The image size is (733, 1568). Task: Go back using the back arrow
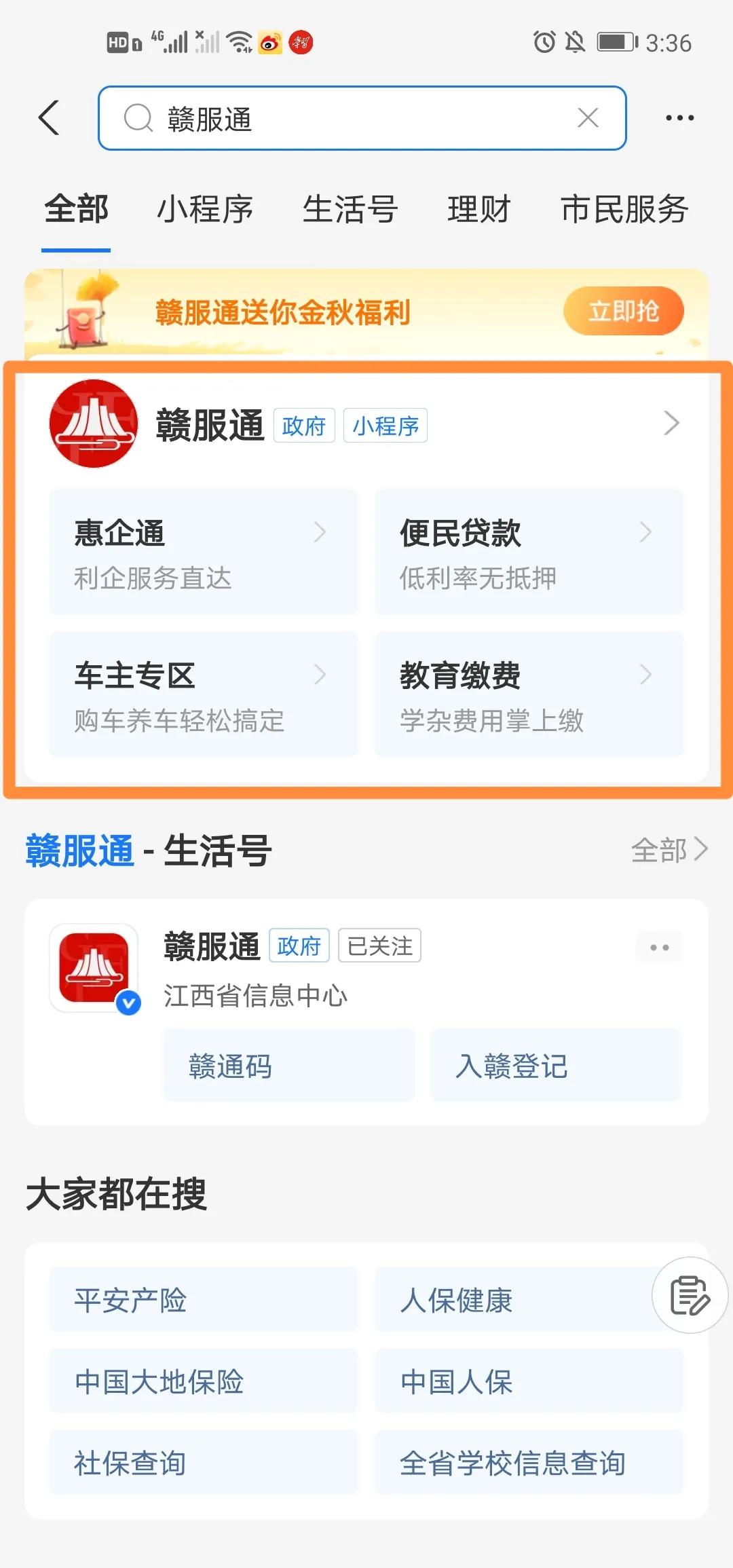(x=50, y=118)
